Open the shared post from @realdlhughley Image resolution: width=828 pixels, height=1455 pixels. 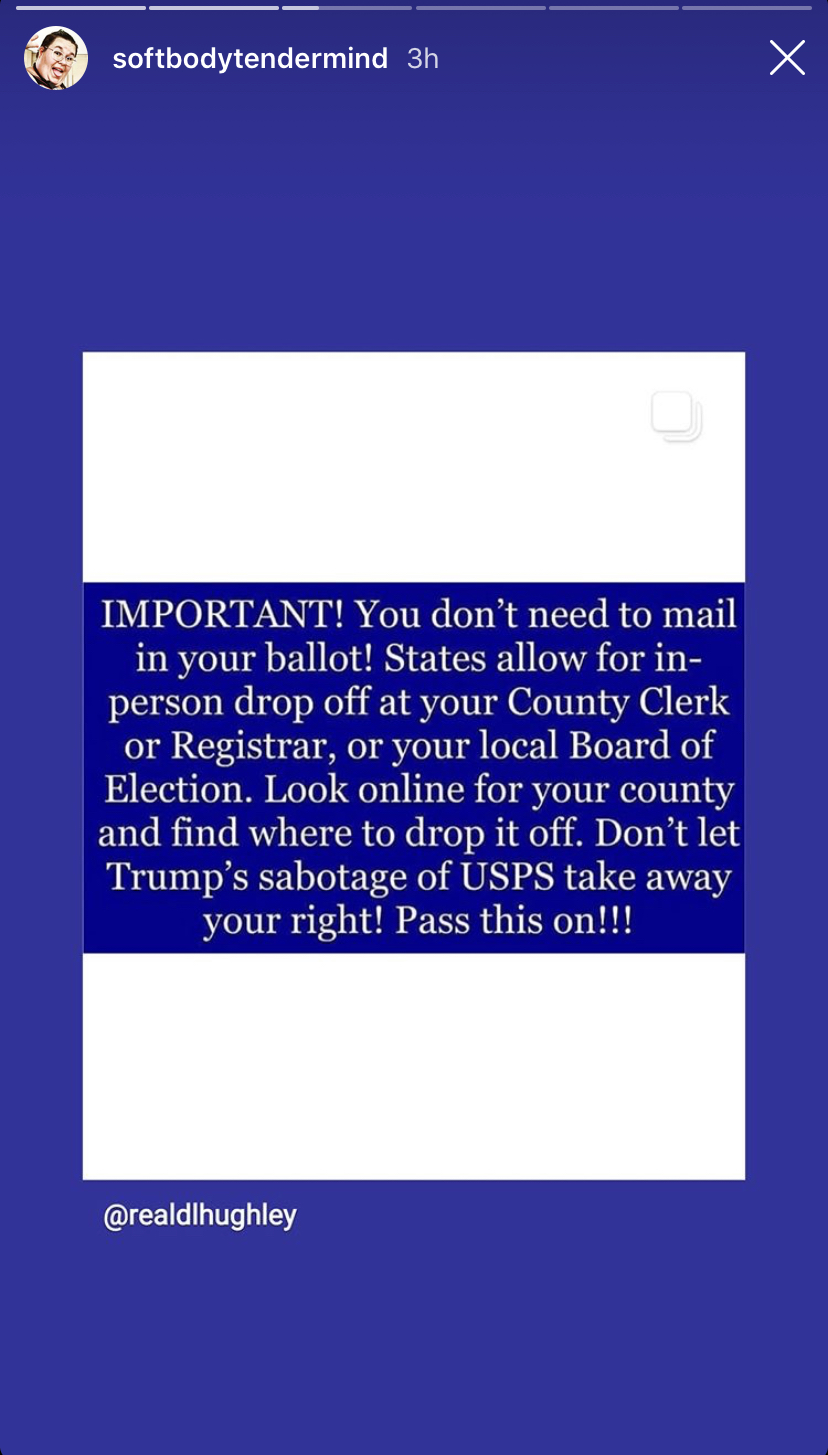[414, 766]
